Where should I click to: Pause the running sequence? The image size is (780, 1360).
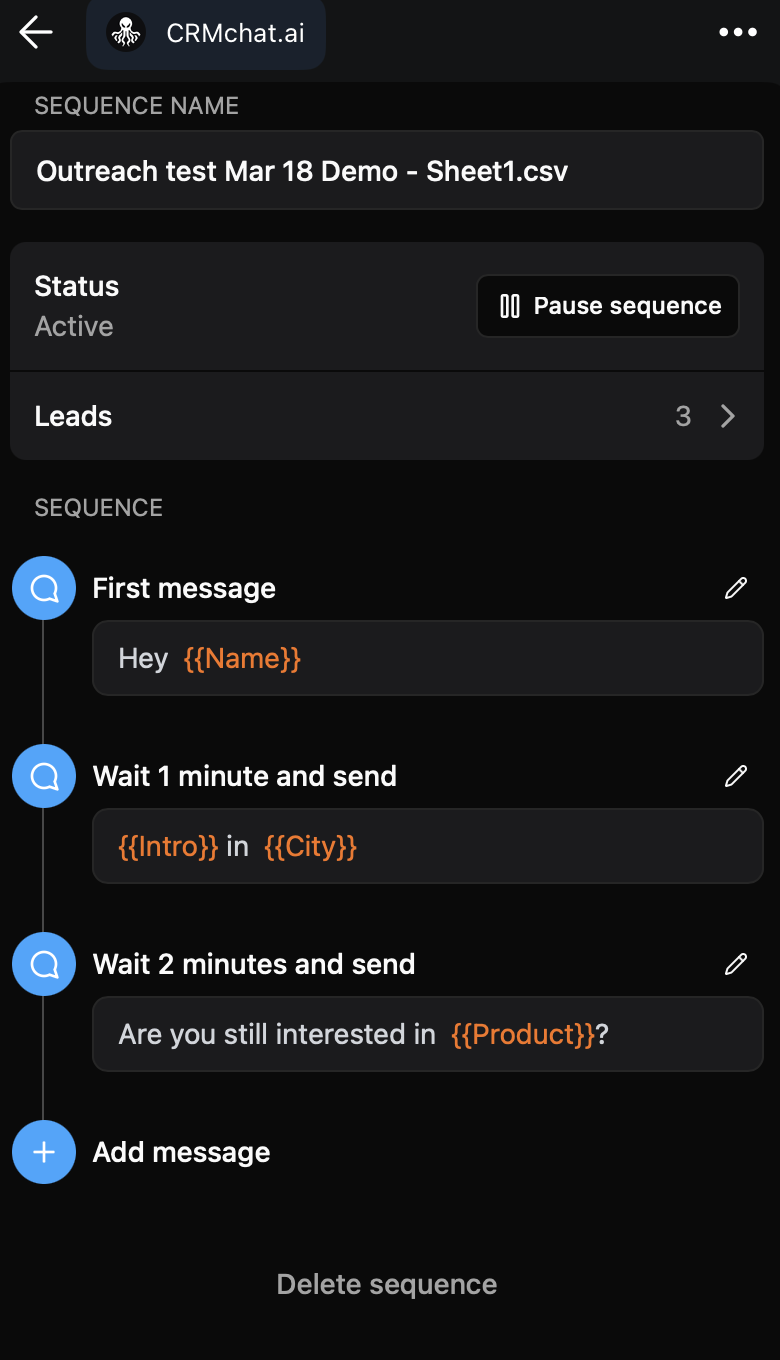(x=607, y=306)
